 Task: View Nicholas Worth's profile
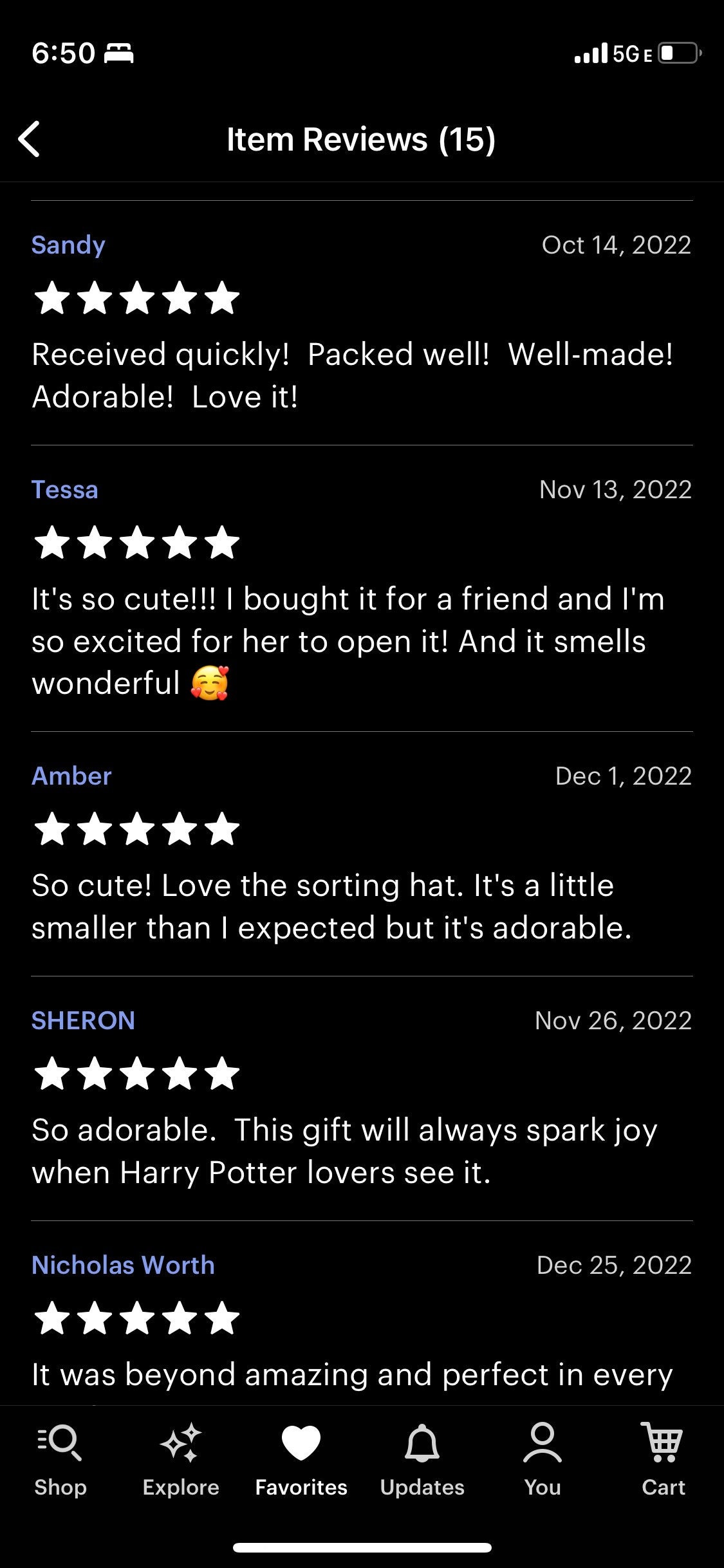click(123, 1265)
